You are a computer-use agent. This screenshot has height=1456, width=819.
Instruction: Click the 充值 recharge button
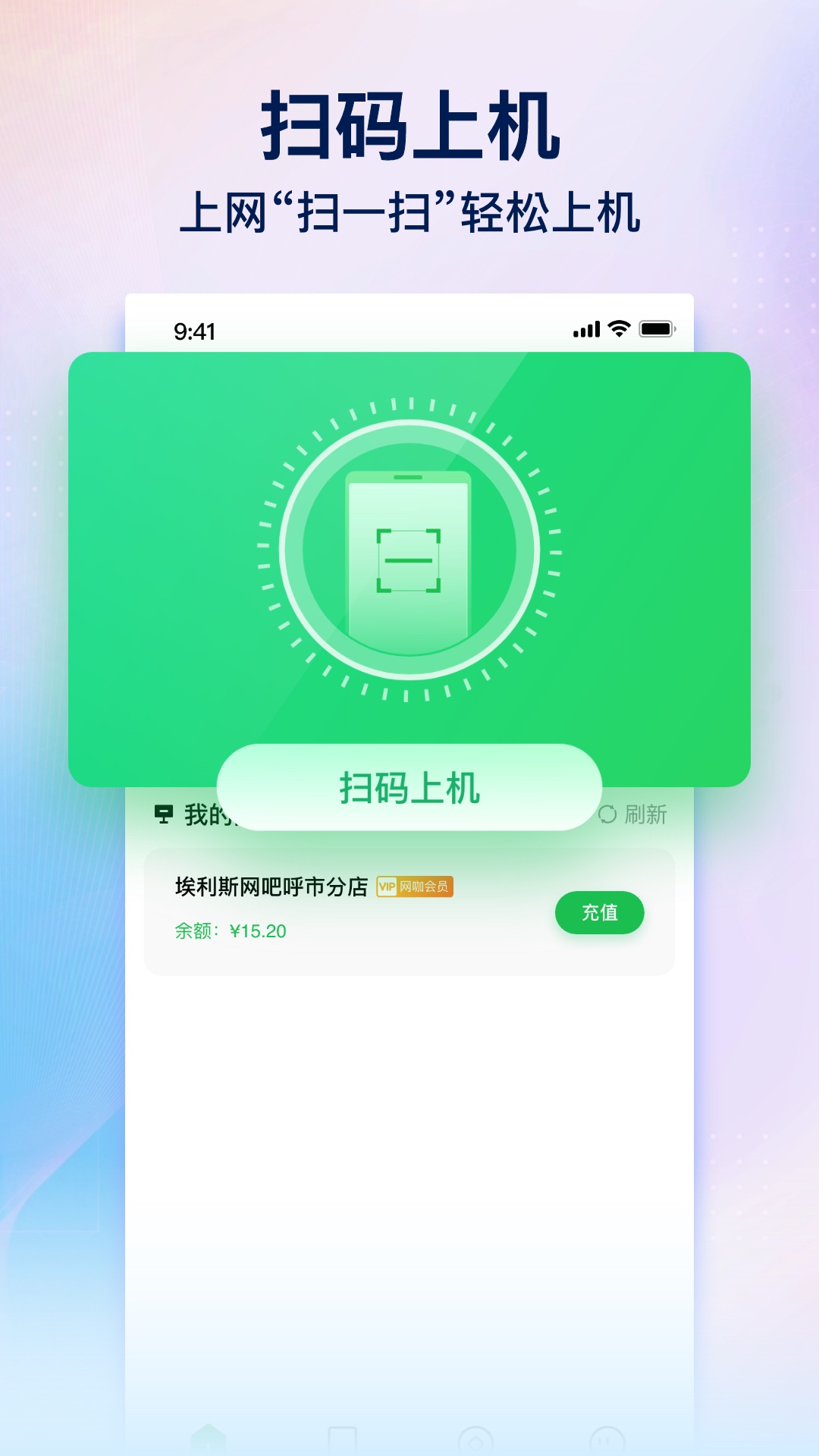click(600, 913)
